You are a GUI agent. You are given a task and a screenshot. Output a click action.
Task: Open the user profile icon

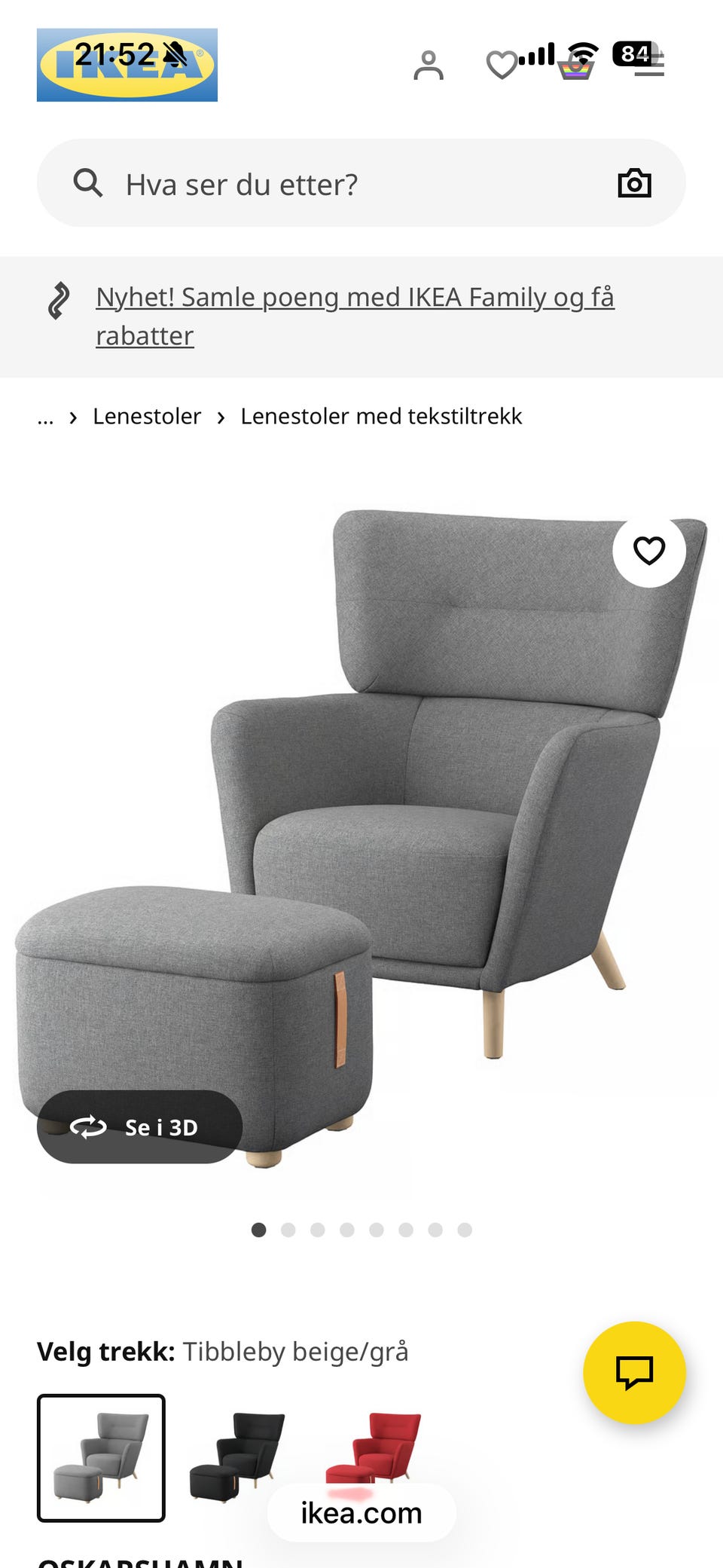pos(429,66)
